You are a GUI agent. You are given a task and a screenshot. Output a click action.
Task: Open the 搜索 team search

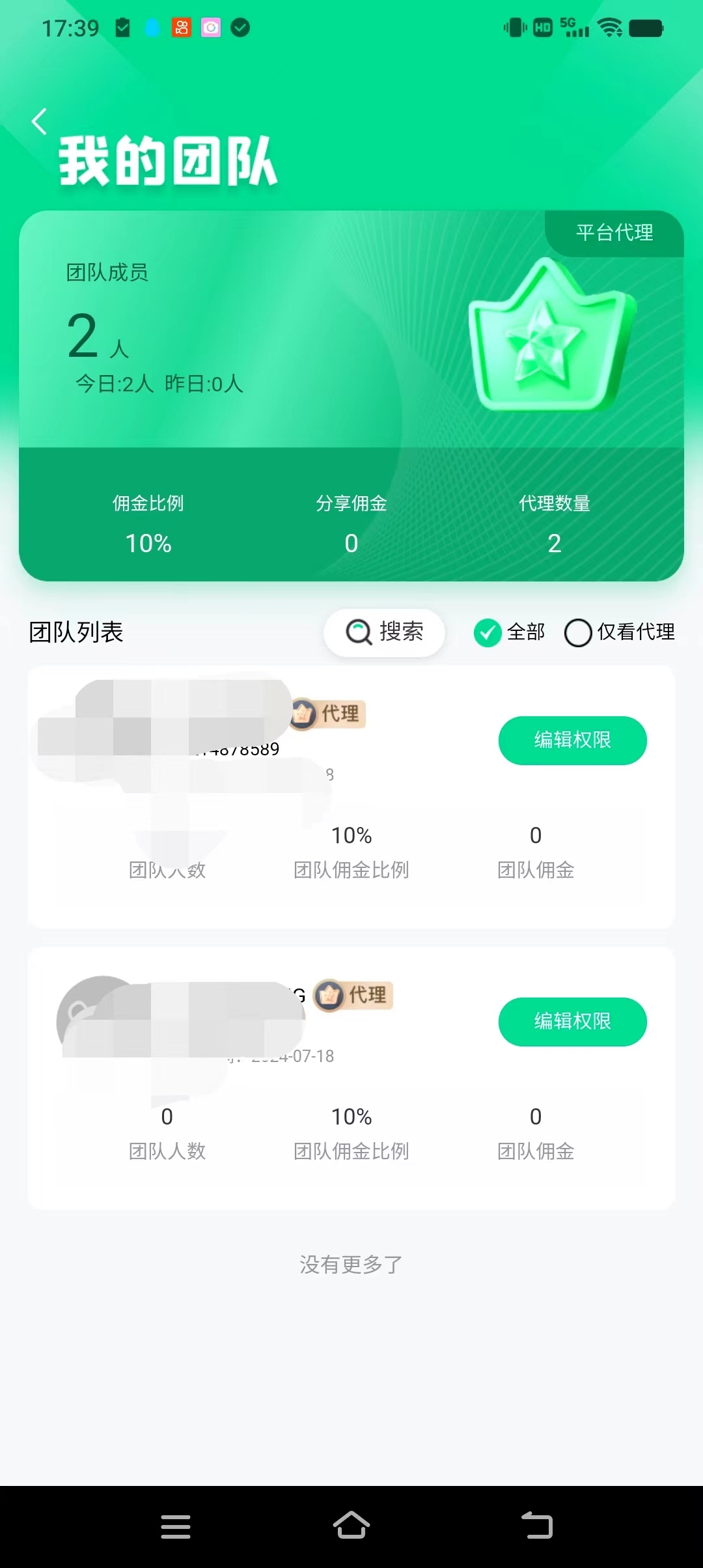click(384, 632)
